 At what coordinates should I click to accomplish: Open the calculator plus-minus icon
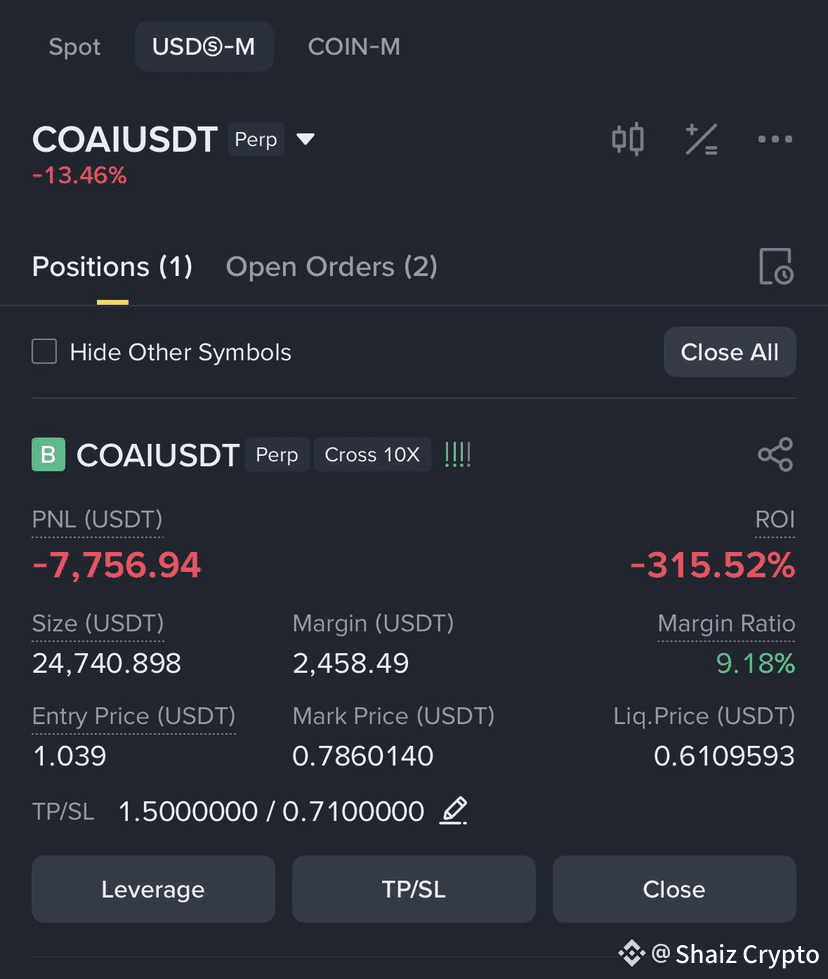[x=701, y=139]
